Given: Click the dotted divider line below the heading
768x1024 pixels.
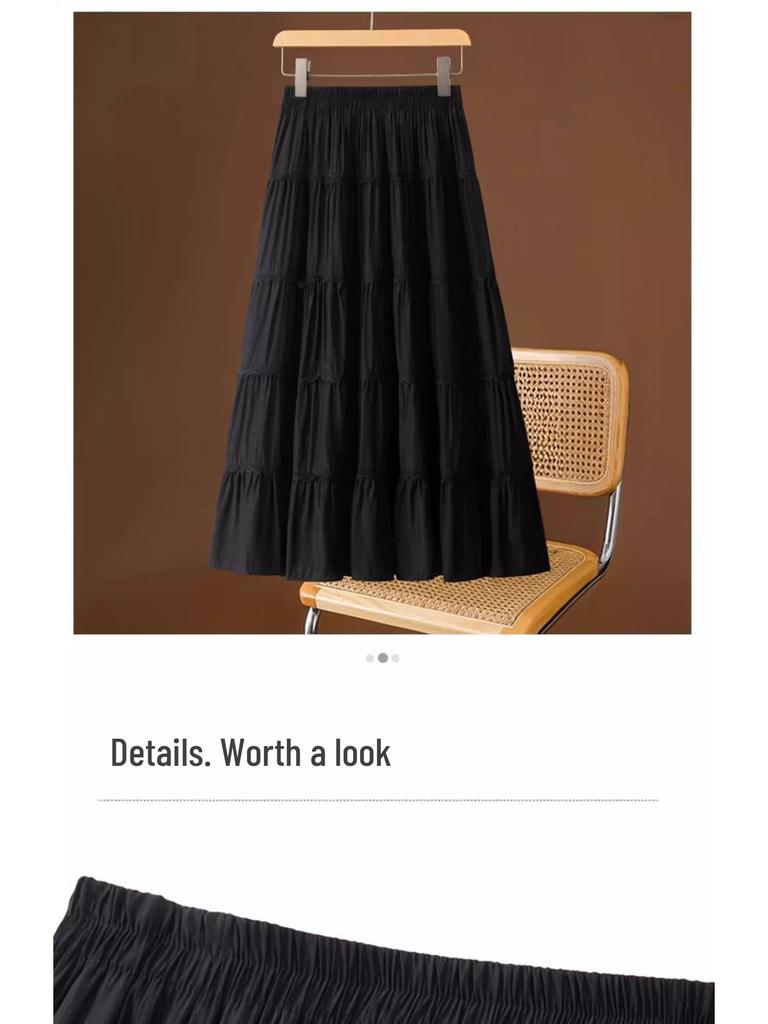Looking at the screenshot, I should pos(384,800).
